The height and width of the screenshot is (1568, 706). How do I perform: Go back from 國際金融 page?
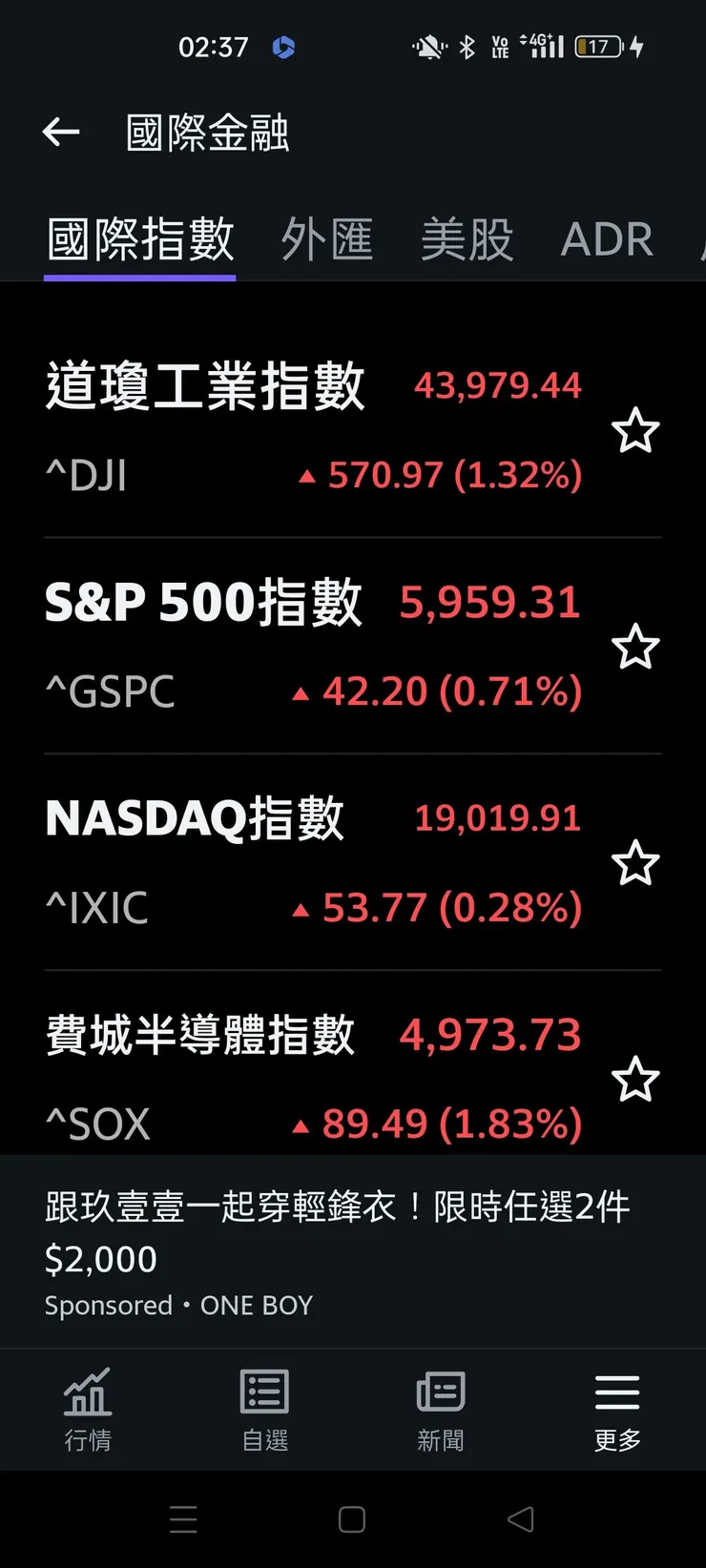[61, 133]
